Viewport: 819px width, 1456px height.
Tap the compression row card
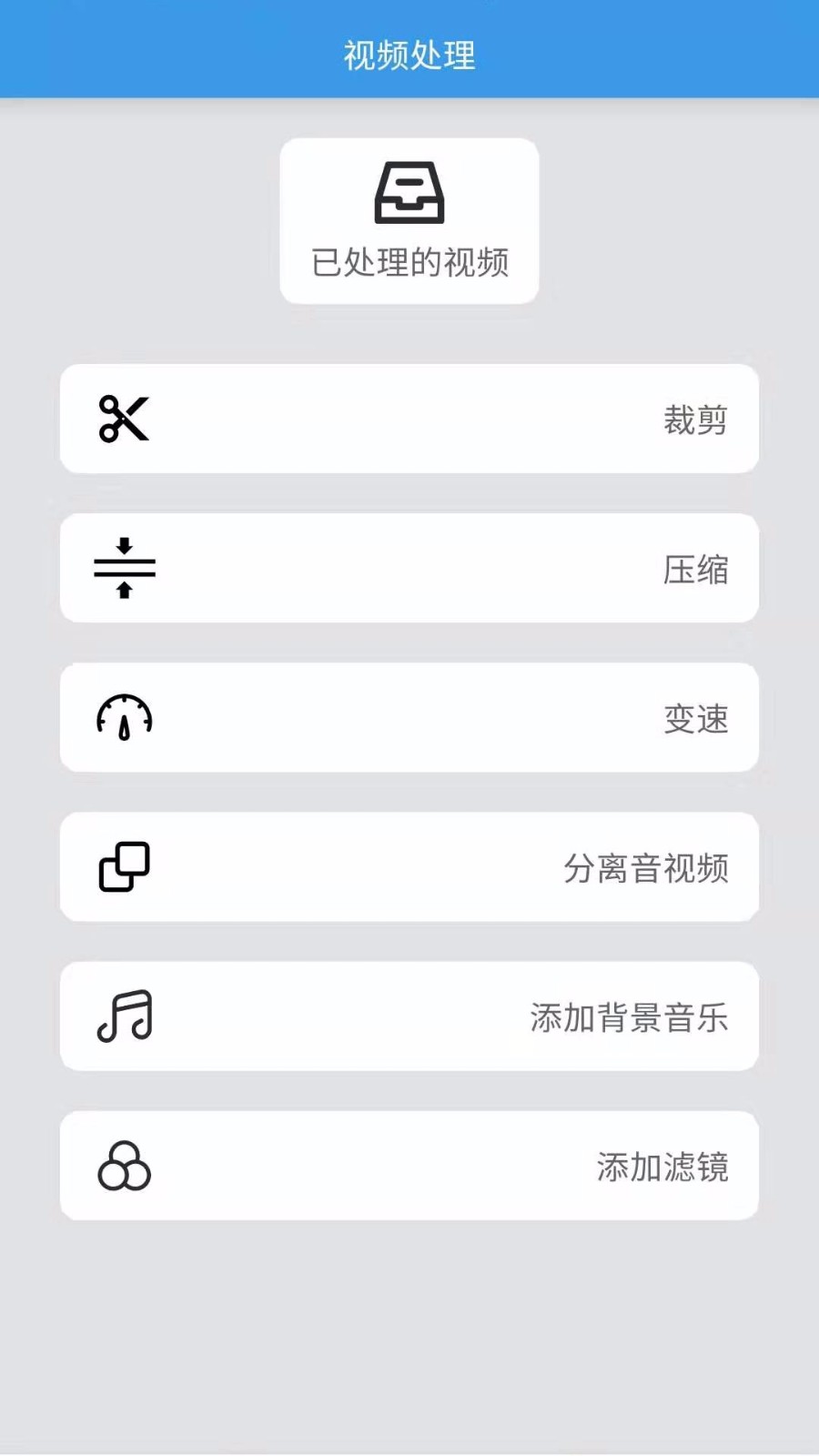409,568
